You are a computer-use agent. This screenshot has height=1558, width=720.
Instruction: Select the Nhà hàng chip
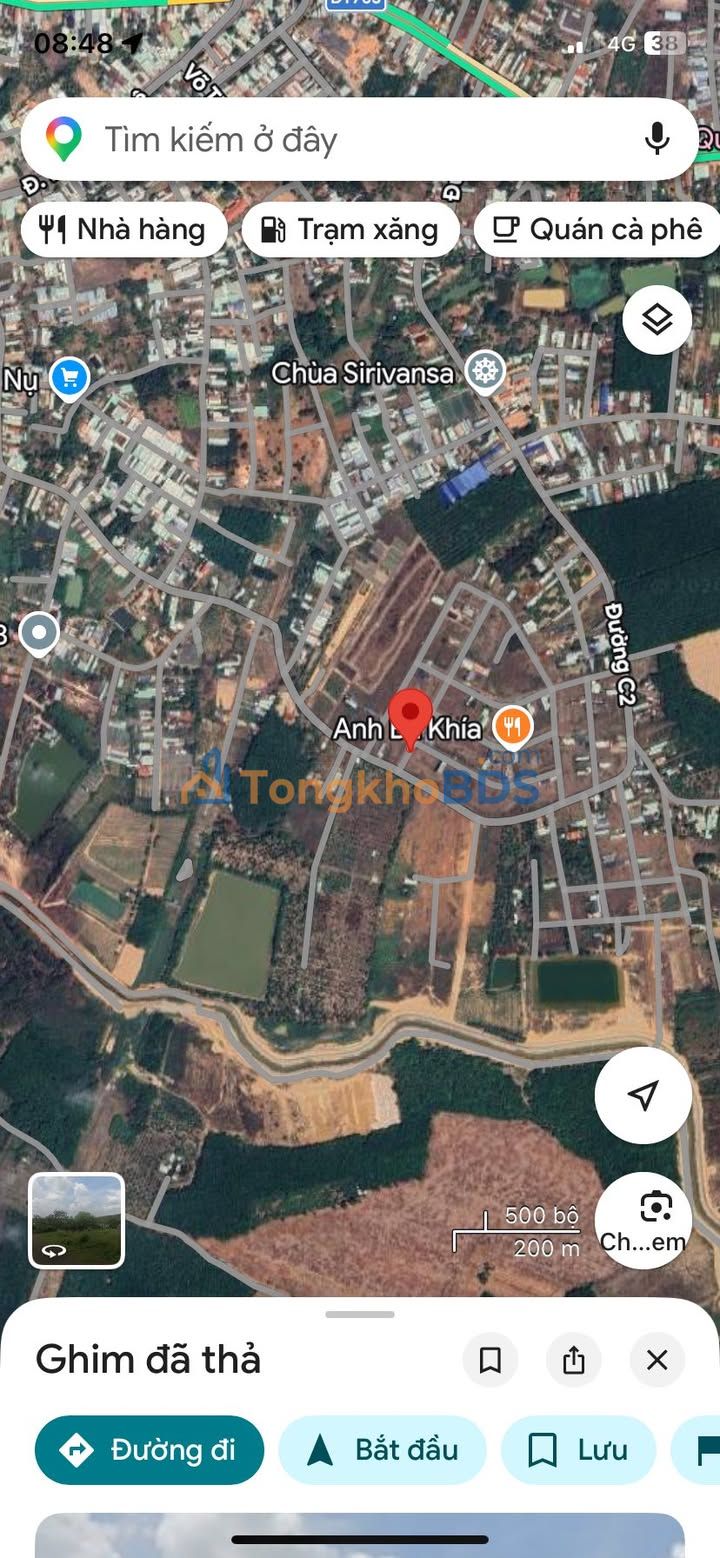coord(124,230)
